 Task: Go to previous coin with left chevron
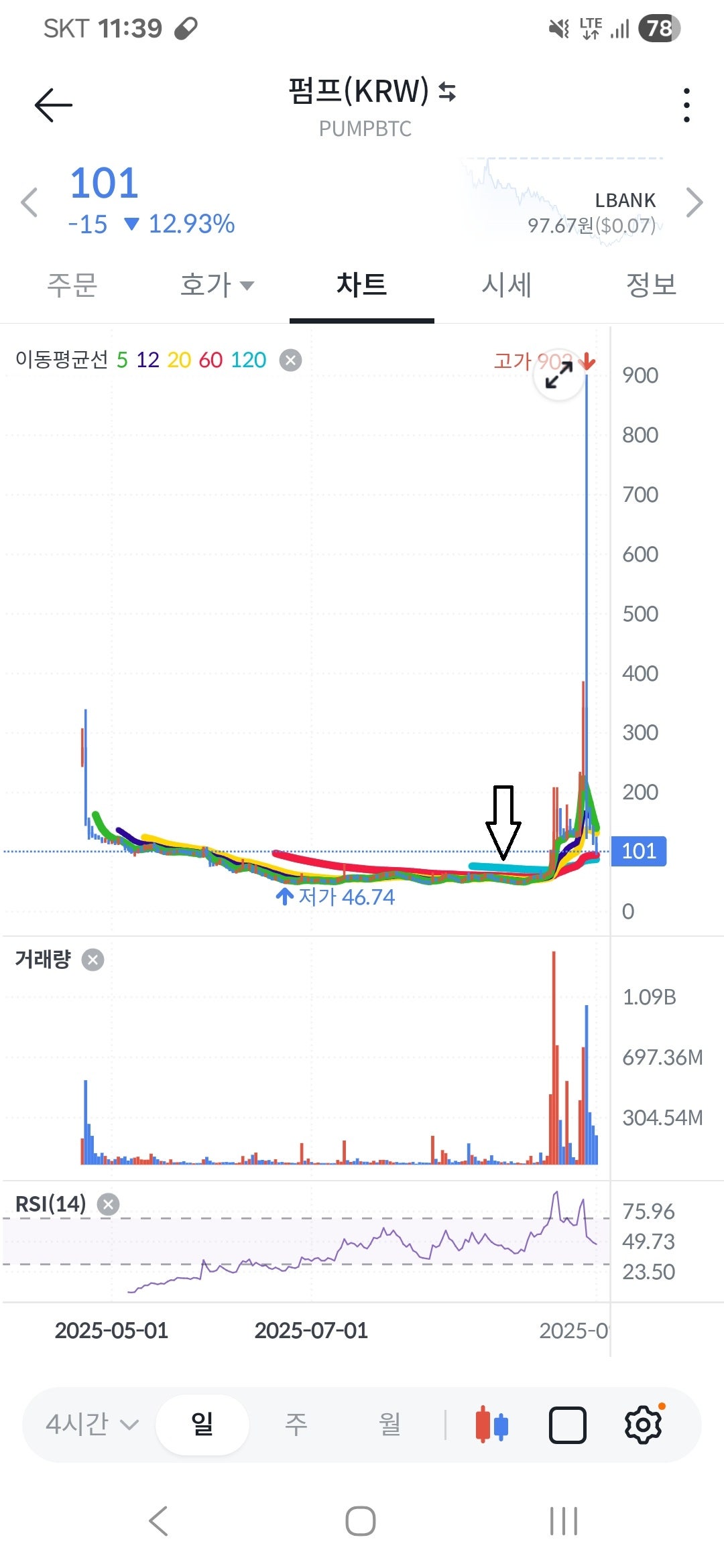tap(29, 202)
